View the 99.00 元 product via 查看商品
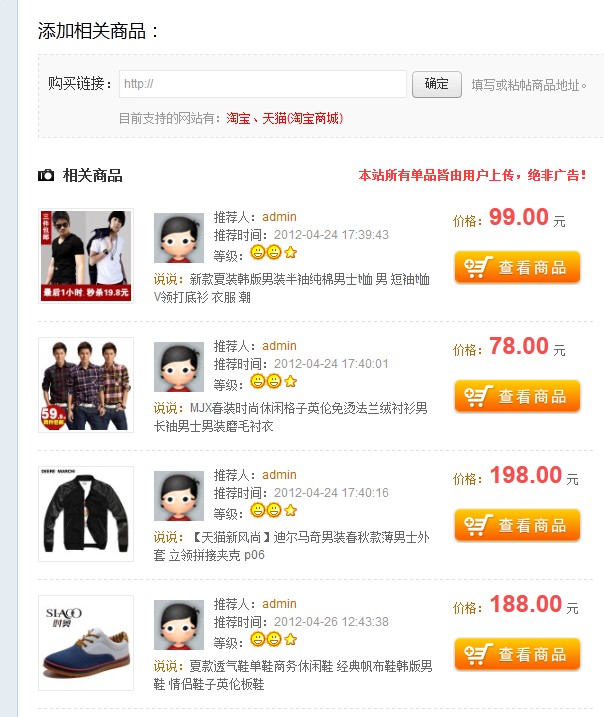 517,267
